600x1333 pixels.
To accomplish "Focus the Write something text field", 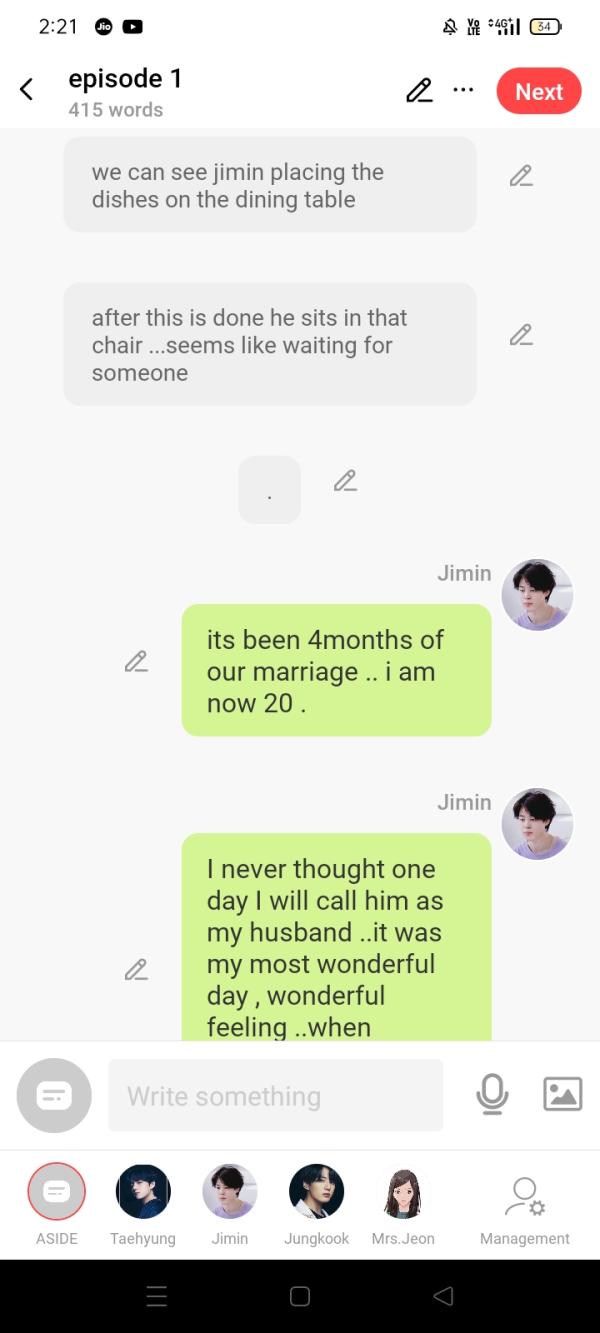I will click(x=275, y=1096).
